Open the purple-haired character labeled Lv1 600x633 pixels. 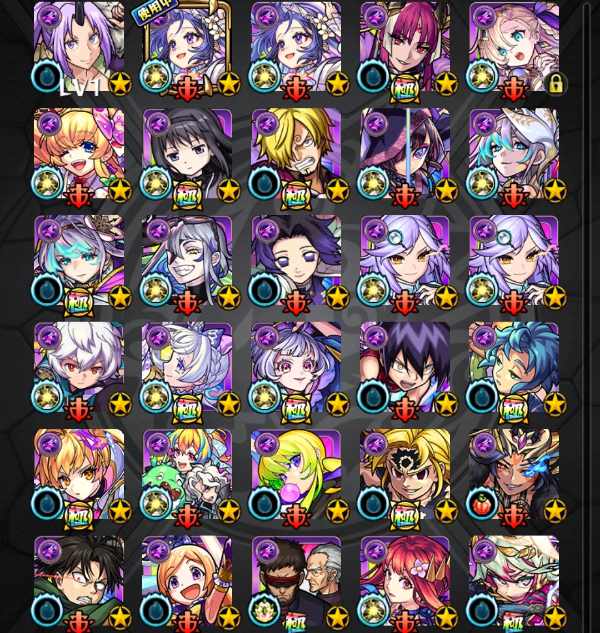(x=79, y=48)
